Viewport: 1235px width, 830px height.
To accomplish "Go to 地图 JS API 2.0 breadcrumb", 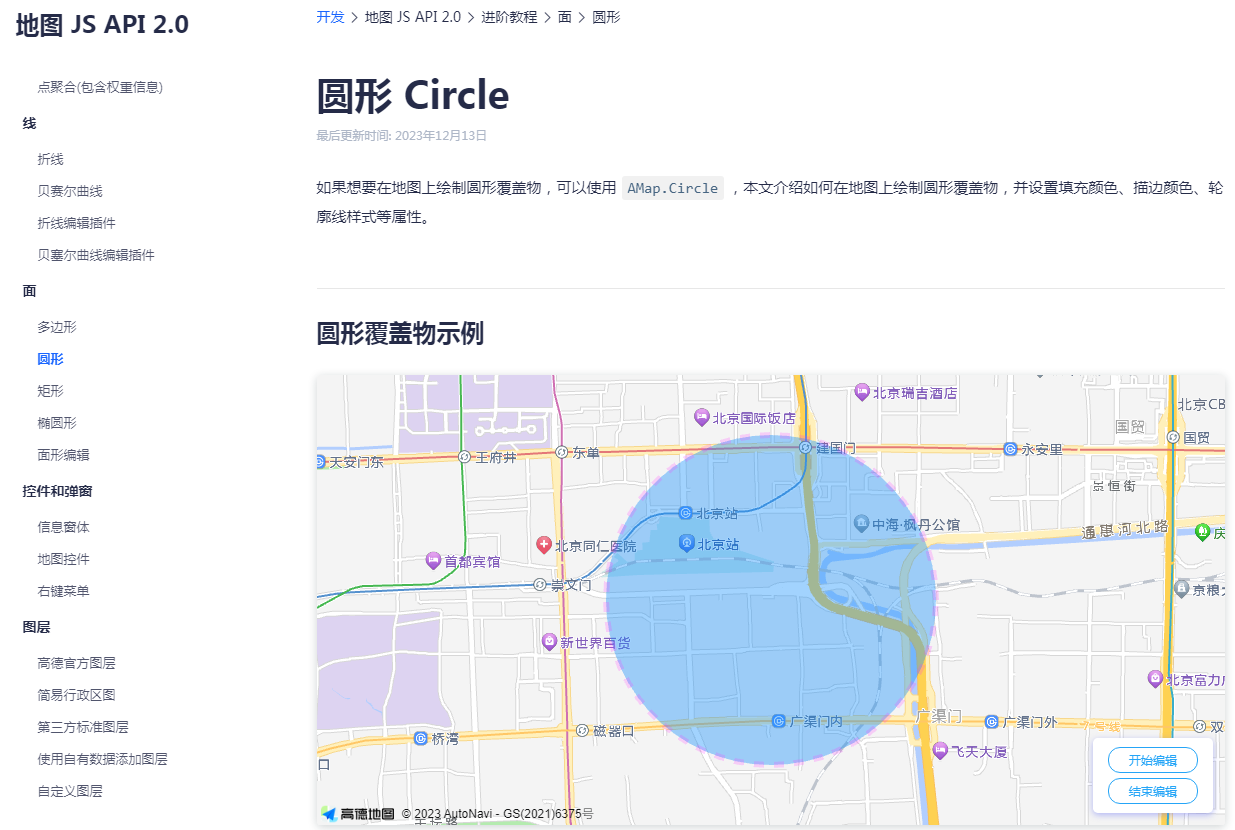I will 412,17.
